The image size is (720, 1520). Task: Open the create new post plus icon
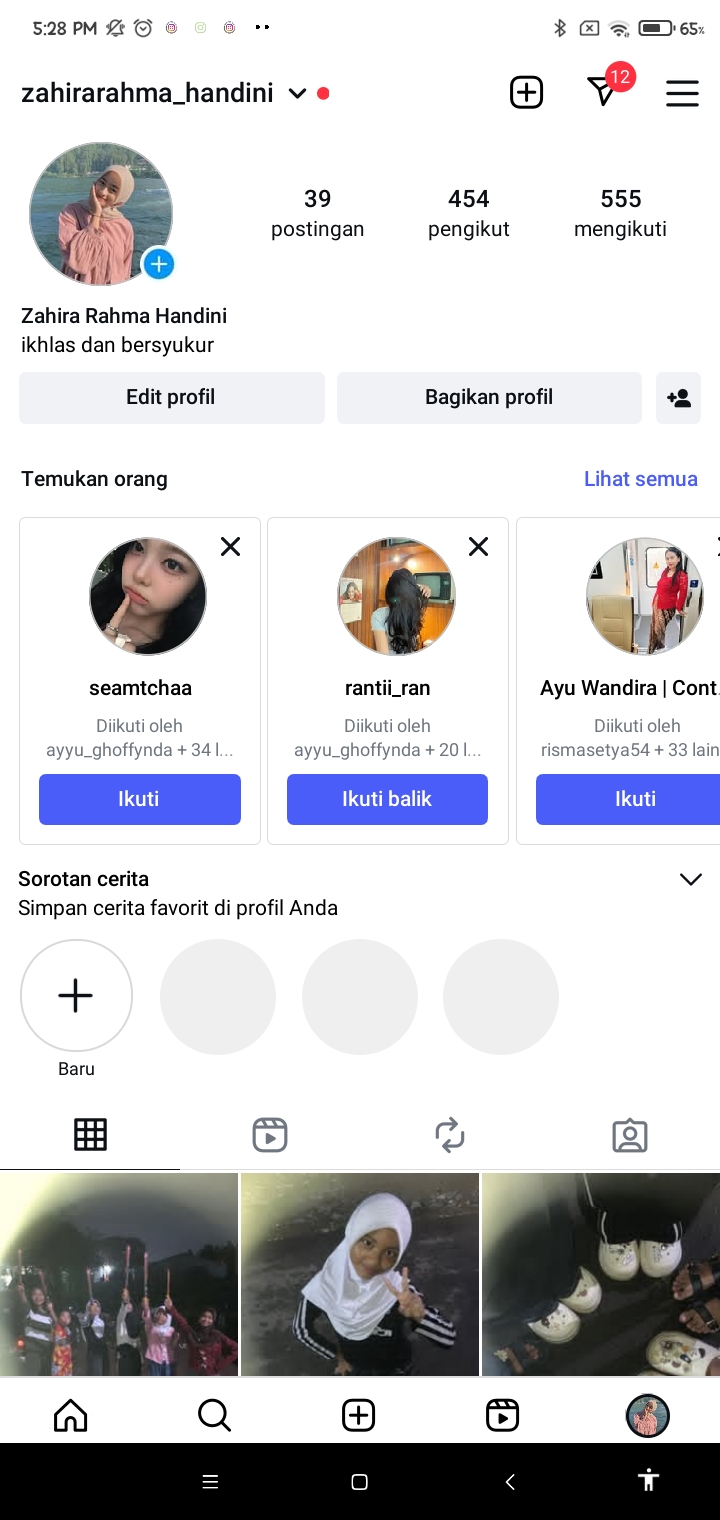(526, 93)
